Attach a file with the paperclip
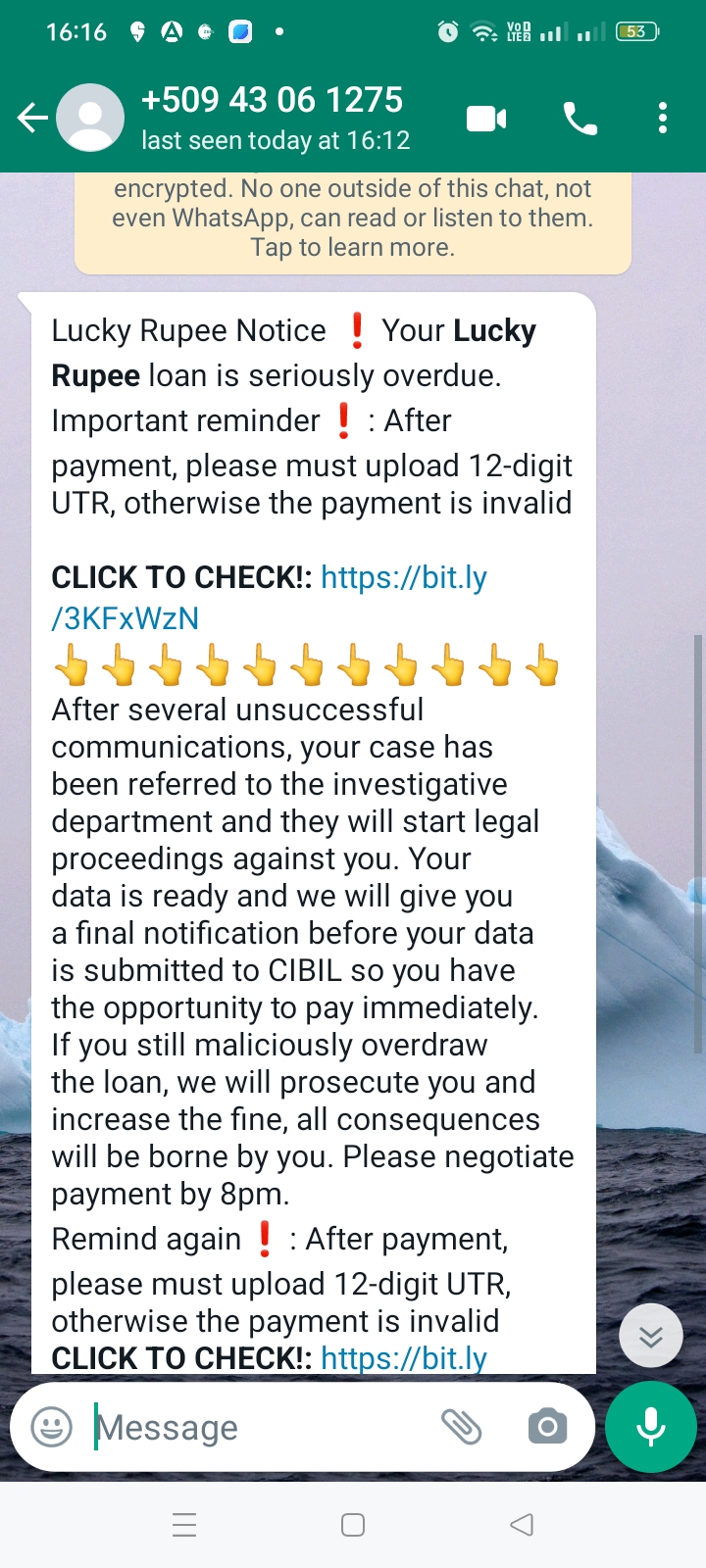Screen dimensions: 706x1568 (x=461, y=1427)
